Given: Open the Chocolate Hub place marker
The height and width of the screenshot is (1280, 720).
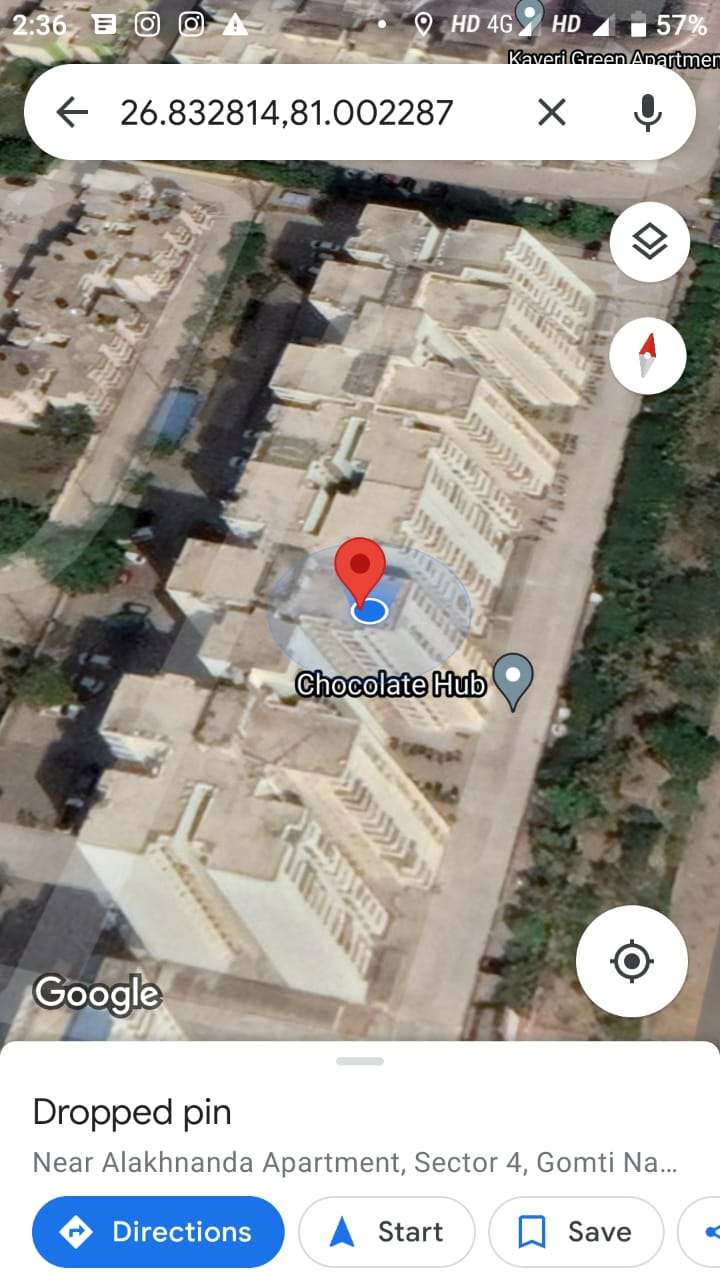Looking at the screenshot, I should (x=513, y=681).
